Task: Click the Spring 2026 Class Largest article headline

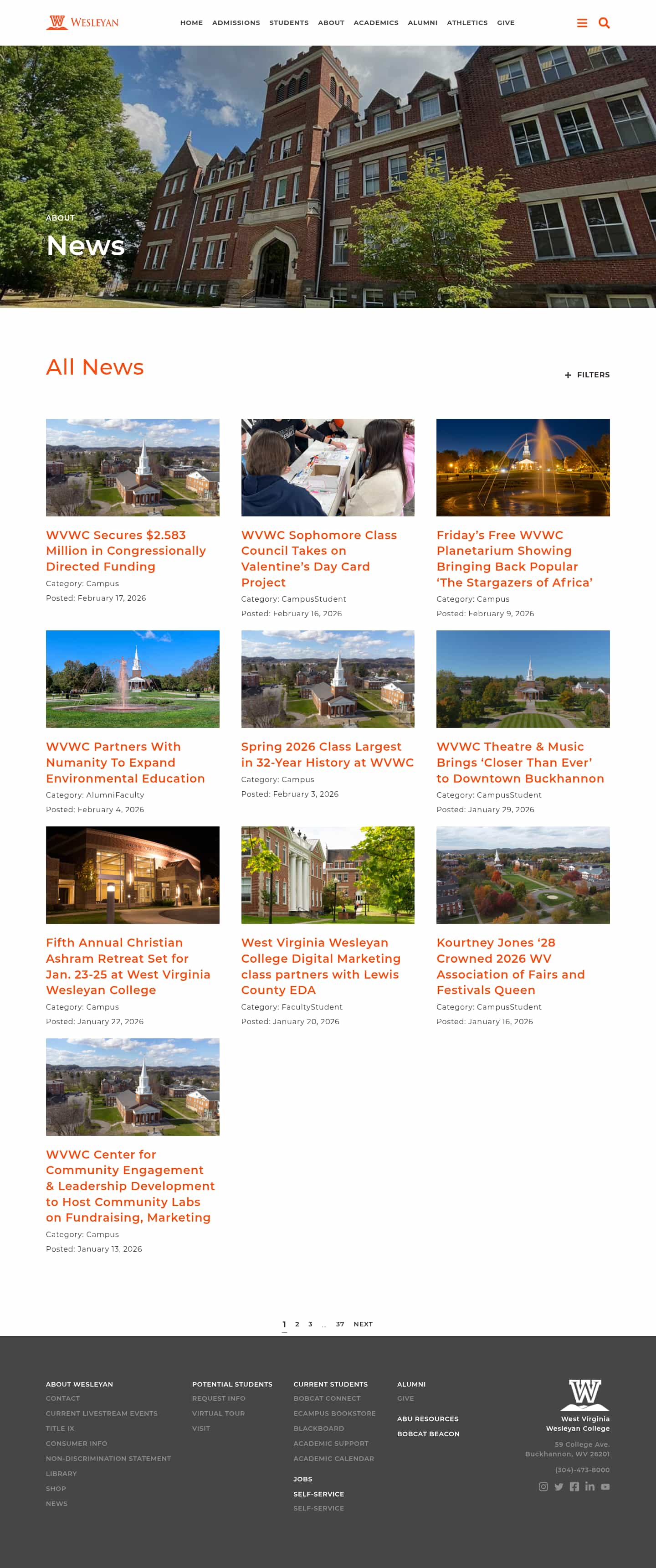Action: (x=328, y=754)
